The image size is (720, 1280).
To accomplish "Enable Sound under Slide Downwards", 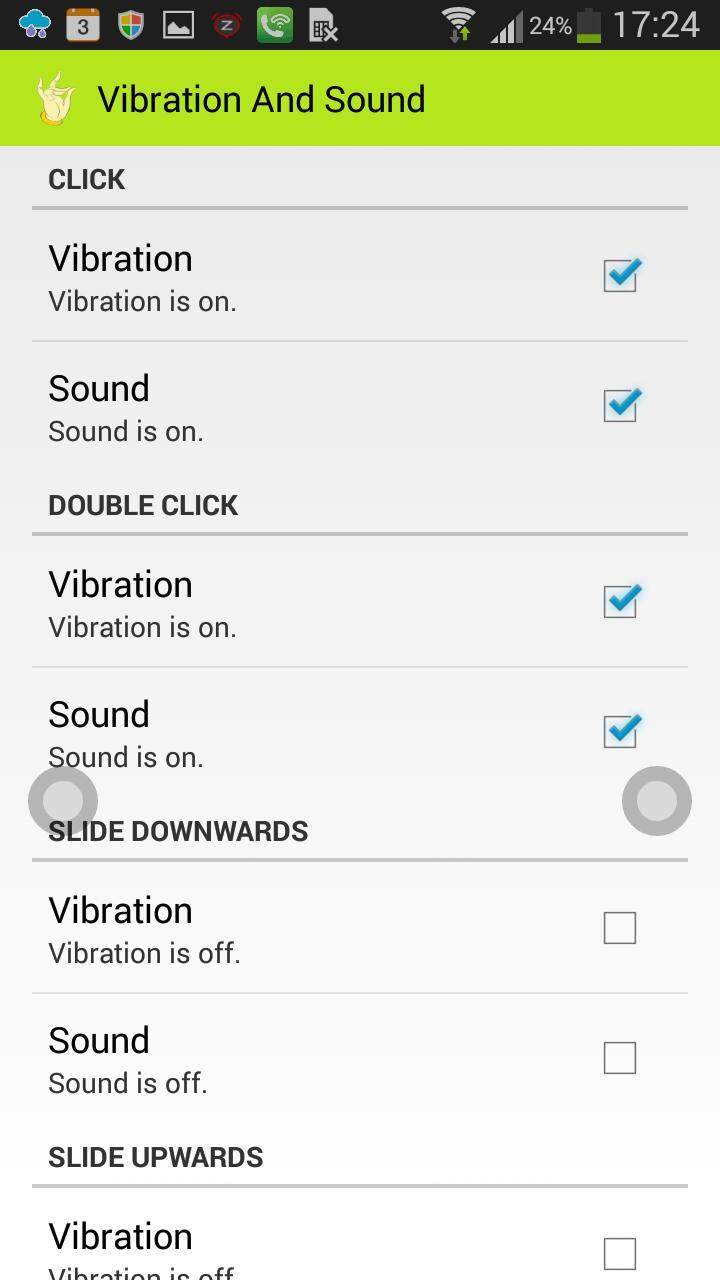I will (x=620, y=1058).
